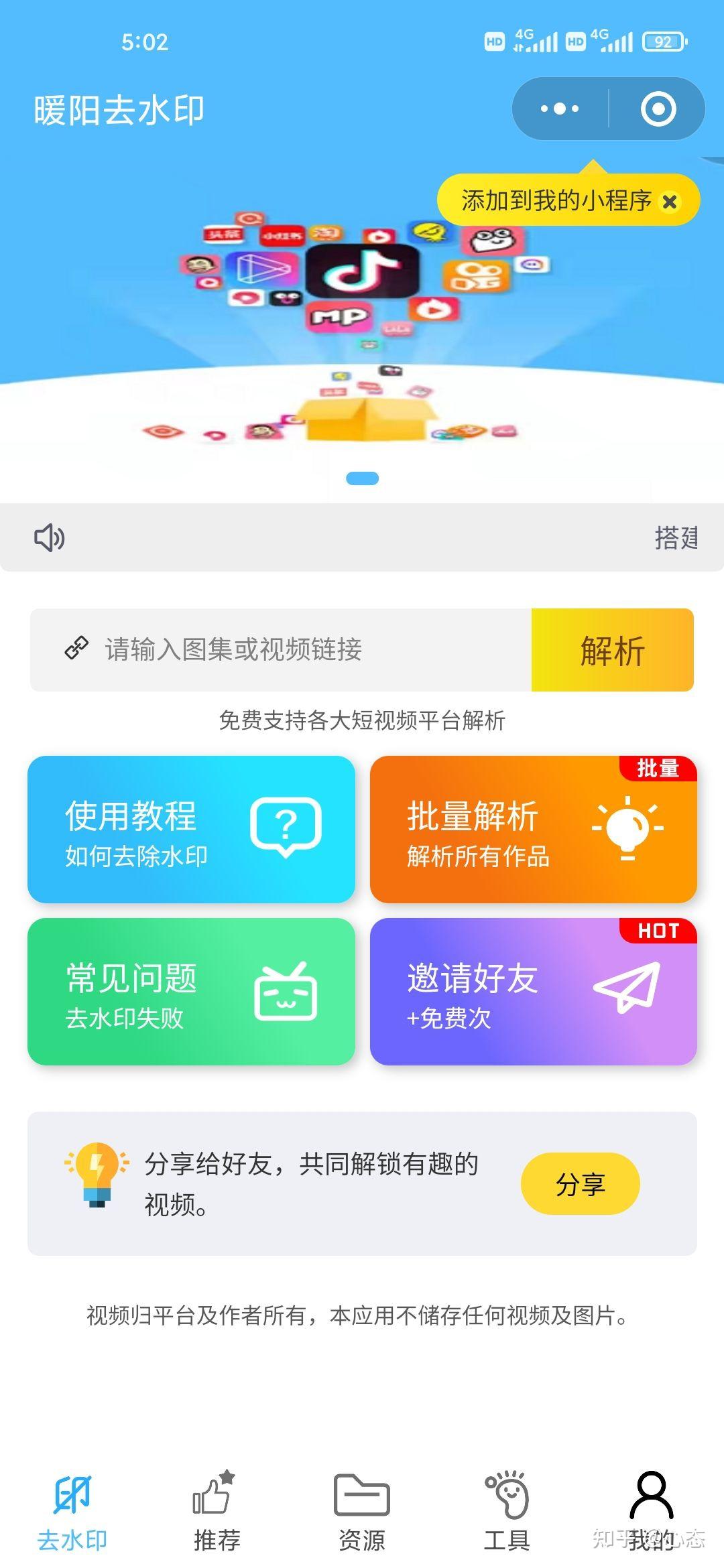Open the 常见问题 card
Image resolution: width=724 pixels, height=1568 pixels.
191,992
